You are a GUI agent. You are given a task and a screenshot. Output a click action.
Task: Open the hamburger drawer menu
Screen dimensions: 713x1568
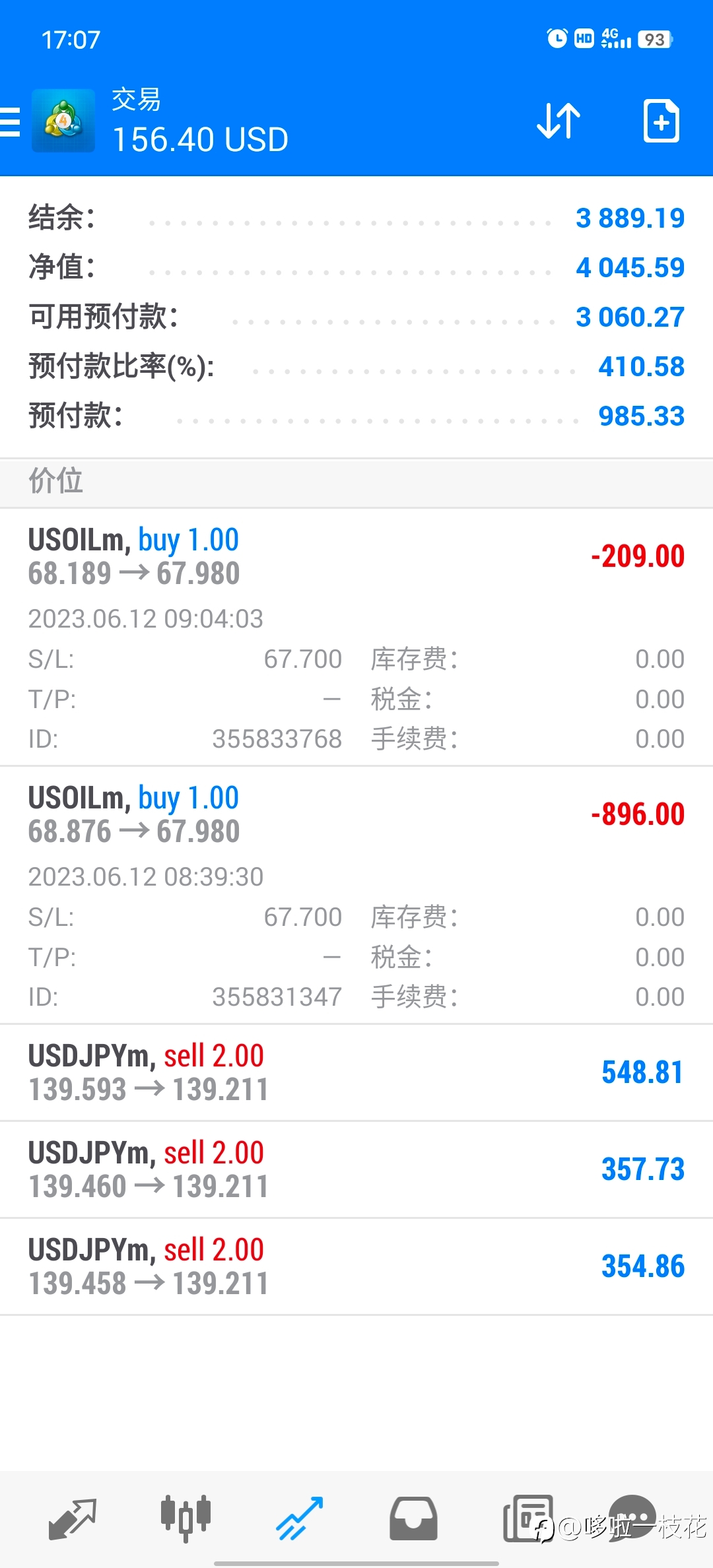10,122
